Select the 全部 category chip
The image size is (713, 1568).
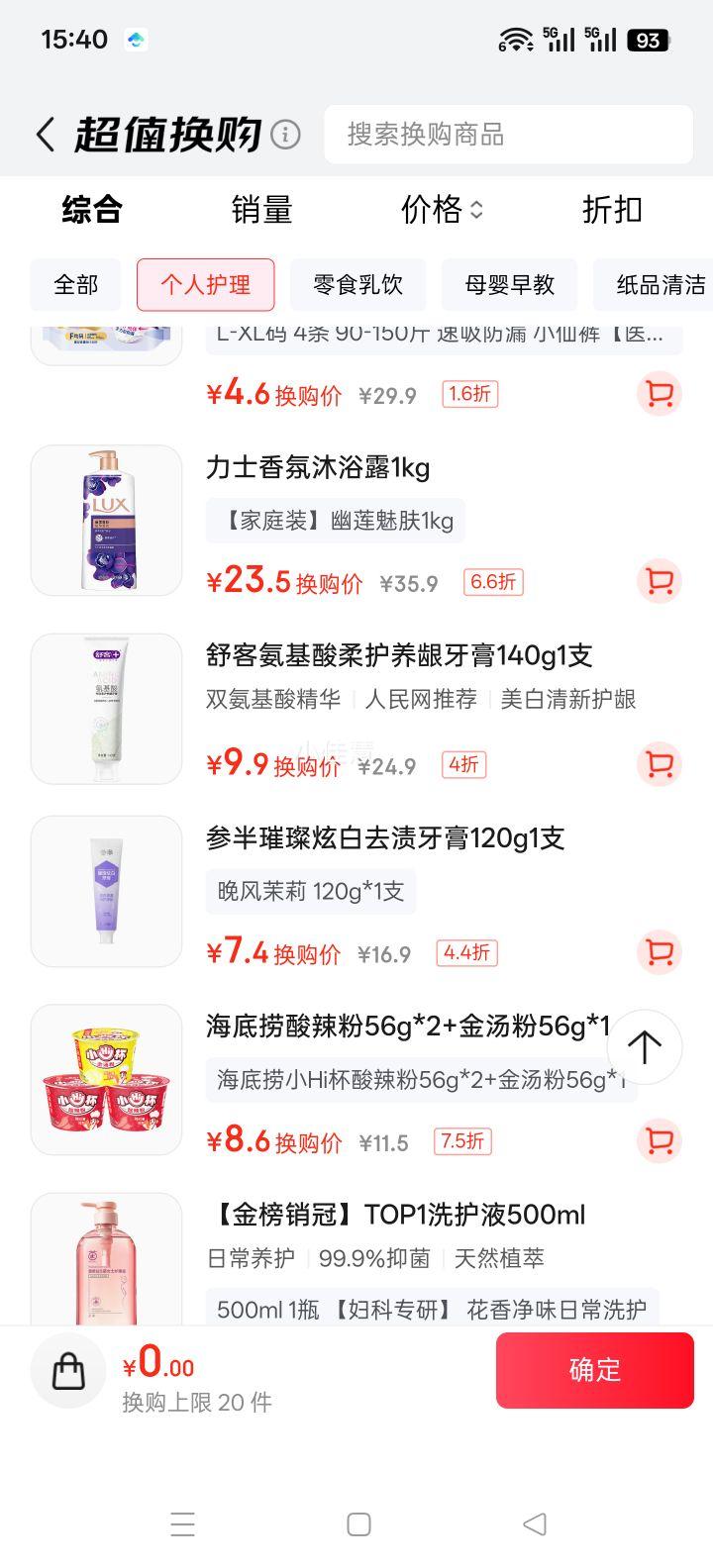pyautogui.click(x=76, y=285)
